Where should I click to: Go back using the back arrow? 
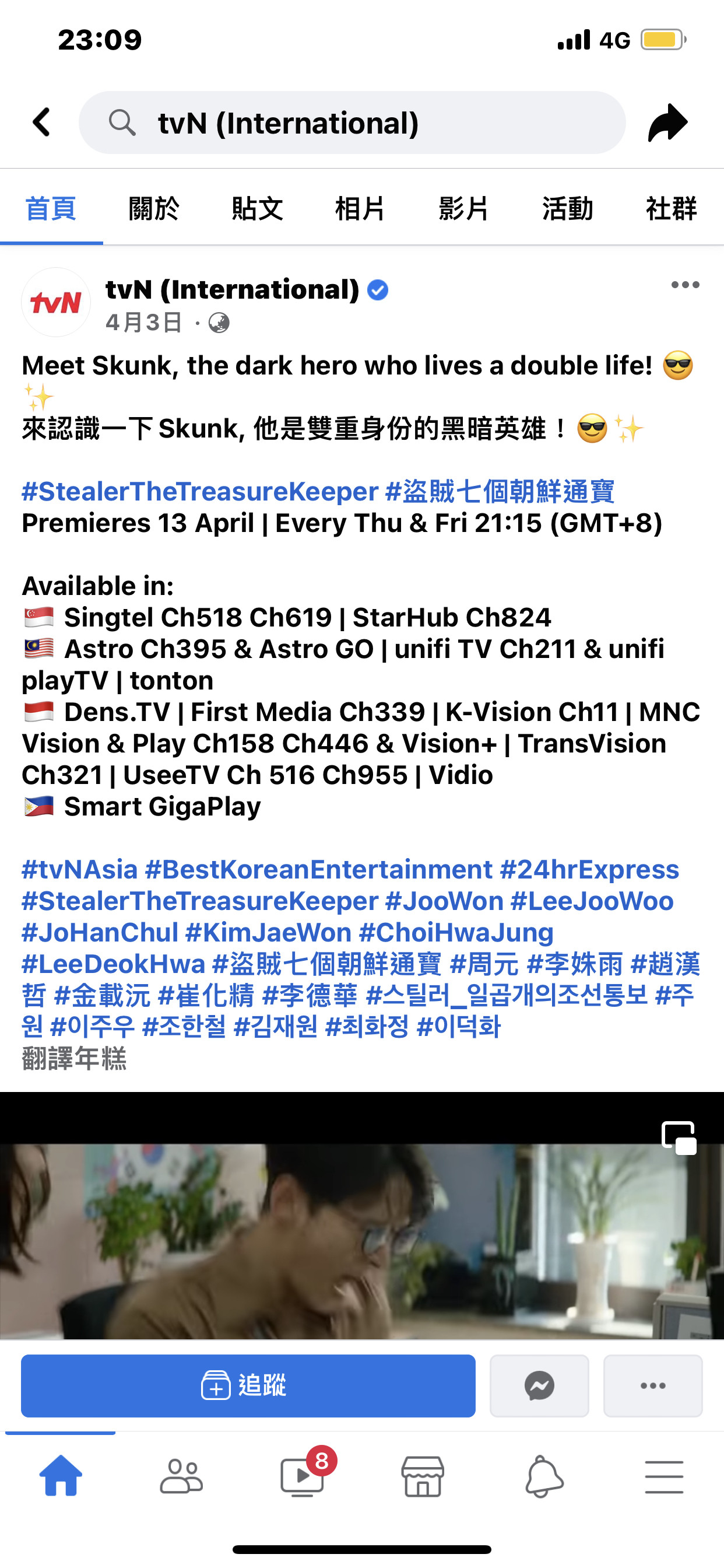[x=41, y=123]
